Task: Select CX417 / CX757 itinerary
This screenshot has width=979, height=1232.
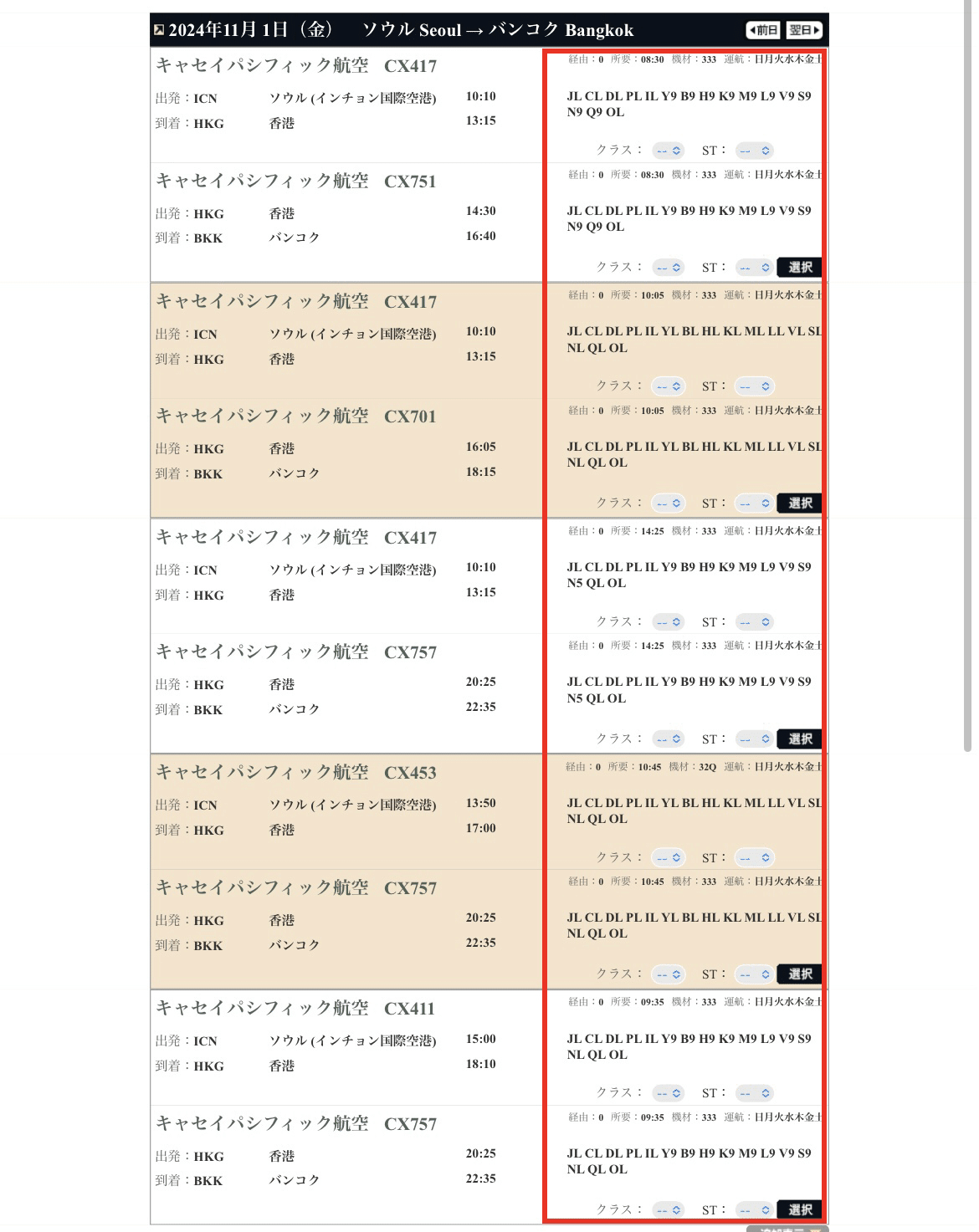Action: [x=799, y=739]
